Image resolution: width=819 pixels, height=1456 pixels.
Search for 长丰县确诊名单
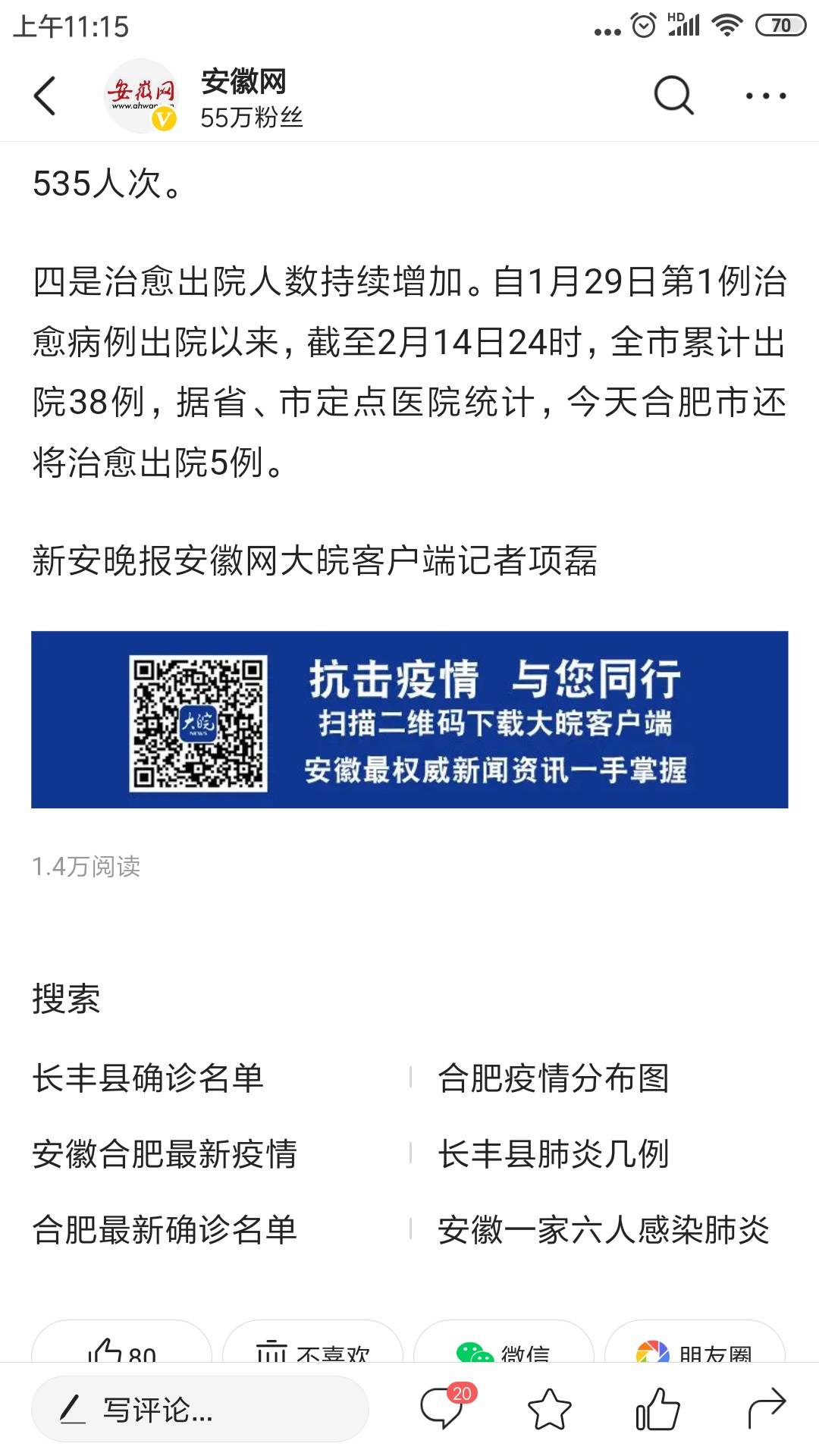point(149,1078)
